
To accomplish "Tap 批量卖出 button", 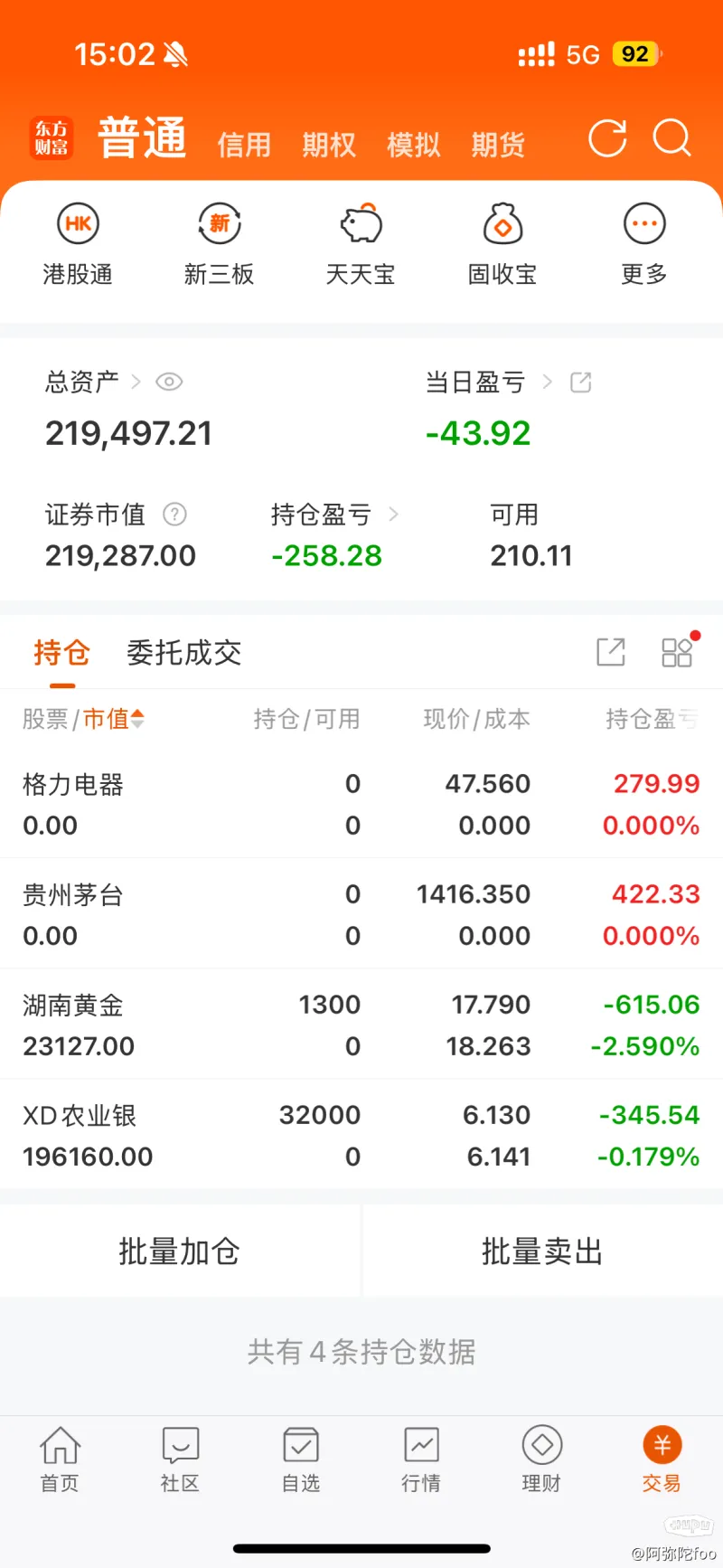I will pos(542,1252).
